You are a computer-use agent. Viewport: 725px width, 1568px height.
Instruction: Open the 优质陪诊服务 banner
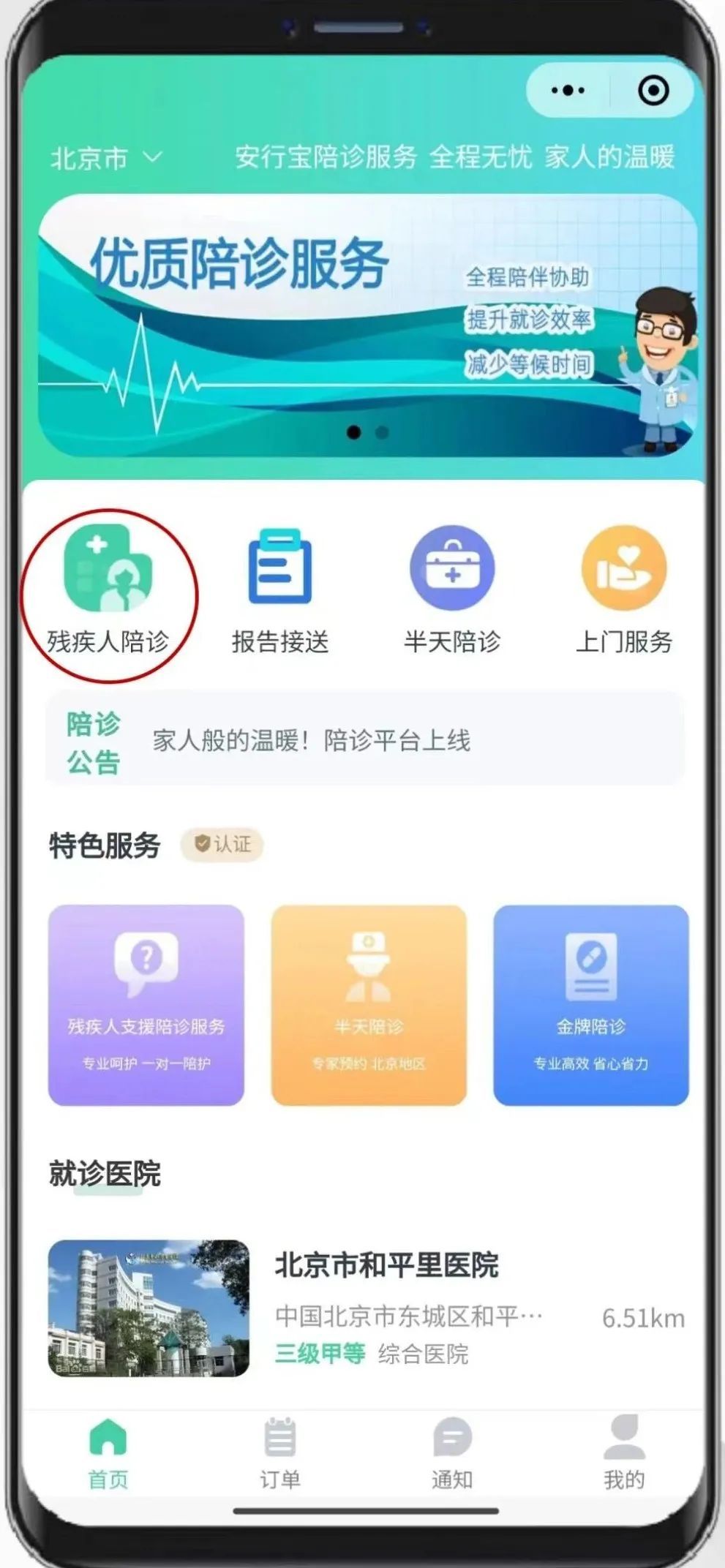pos(366,325)
